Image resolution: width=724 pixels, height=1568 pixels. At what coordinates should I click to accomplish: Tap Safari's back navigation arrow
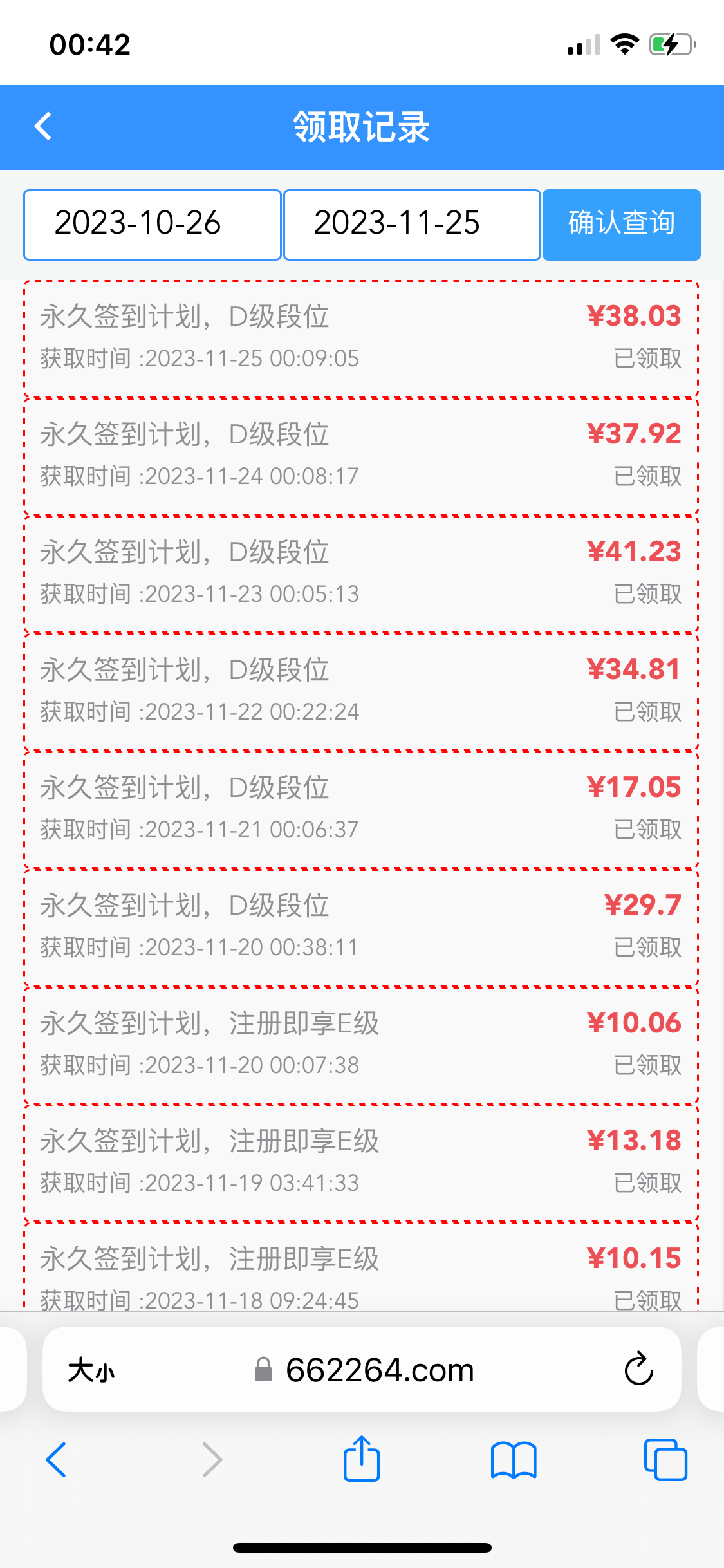click(x=57, y=1460)
